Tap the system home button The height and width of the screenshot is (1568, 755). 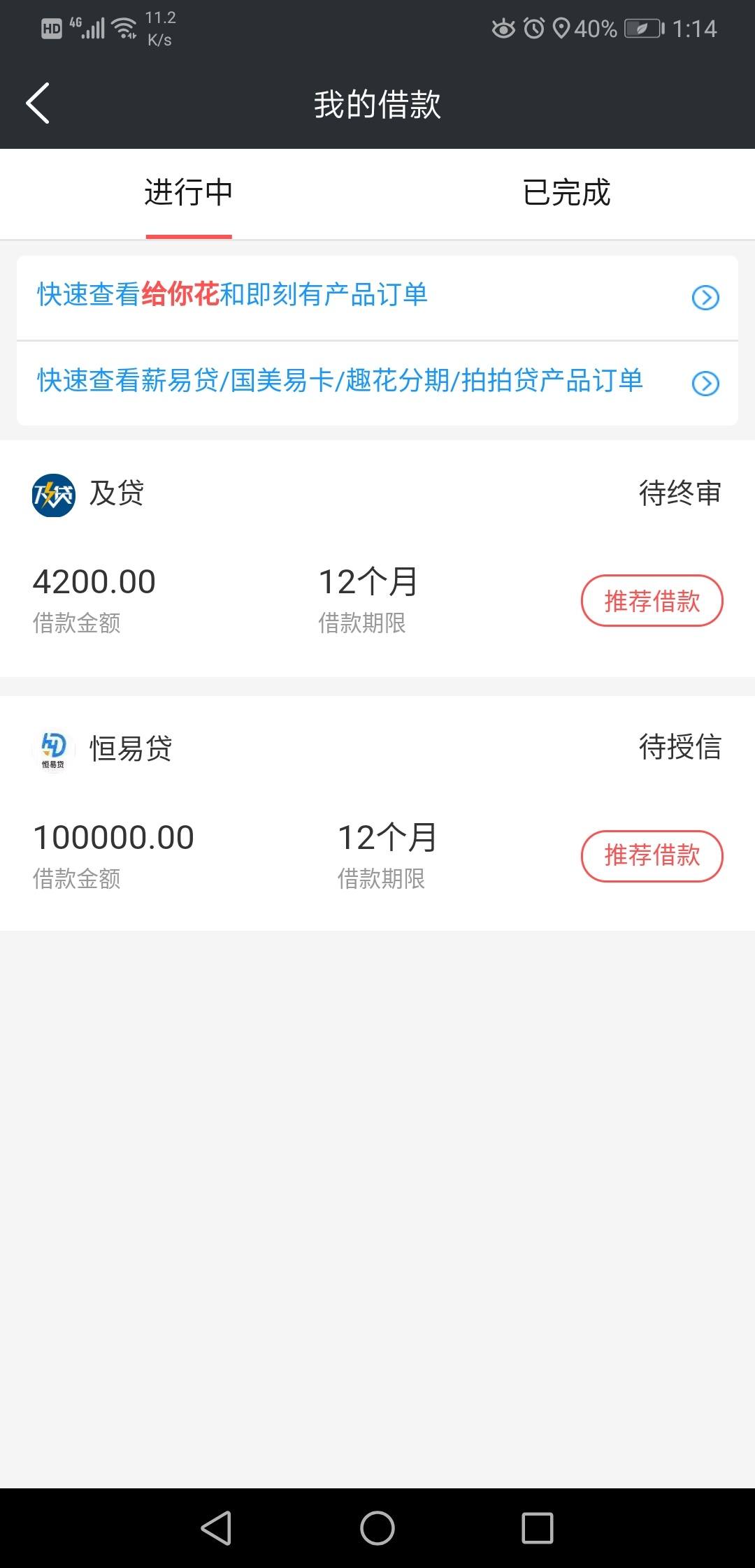pyautogui.click(x=377, y=1527)
